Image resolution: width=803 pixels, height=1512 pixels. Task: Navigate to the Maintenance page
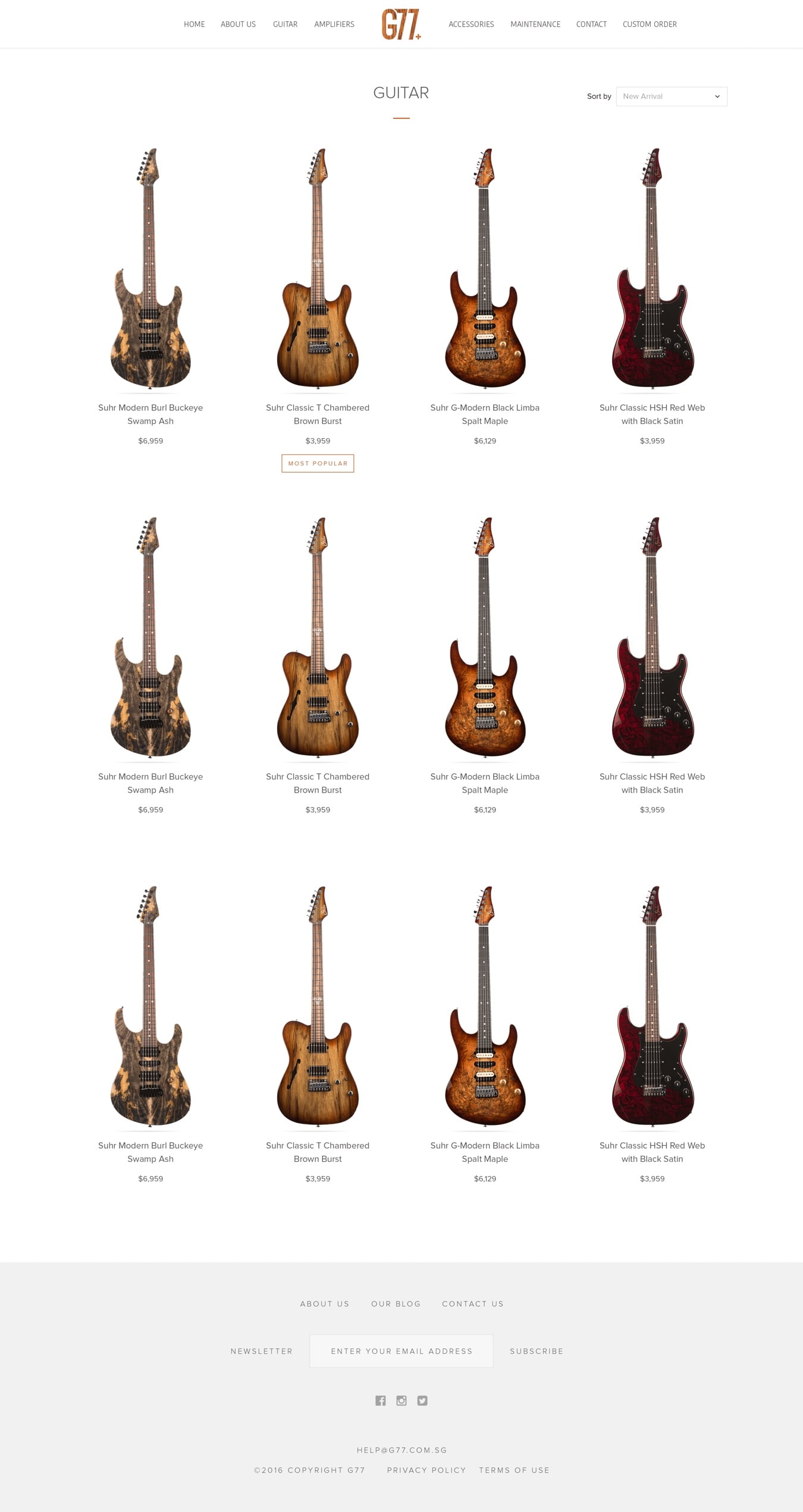(x=535, y=24)
